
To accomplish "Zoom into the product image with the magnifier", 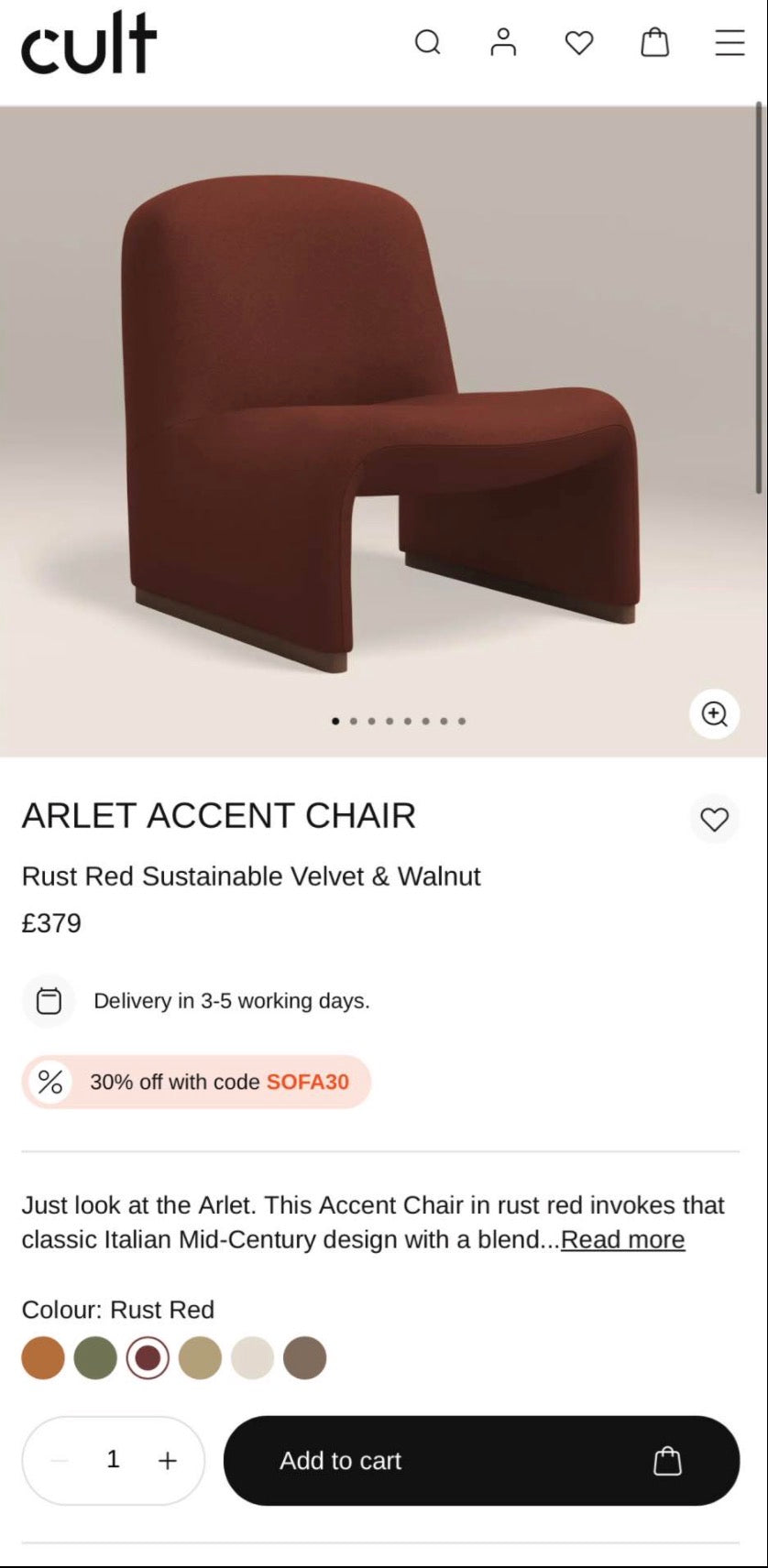I will [x=714, y=713].
